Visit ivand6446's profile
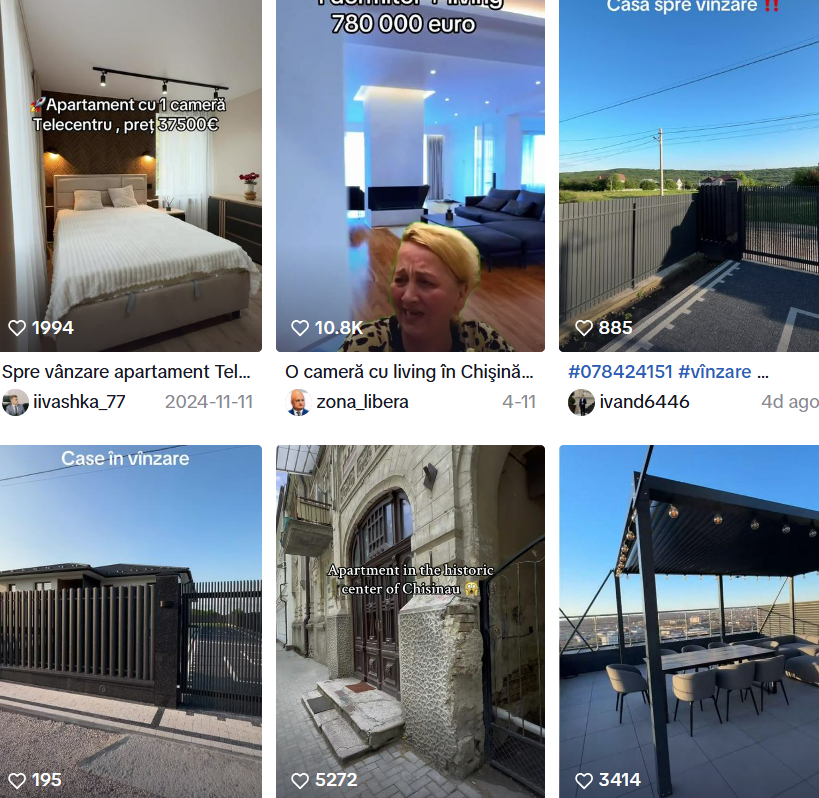819x798 pixels. click(x=644, y=402)
